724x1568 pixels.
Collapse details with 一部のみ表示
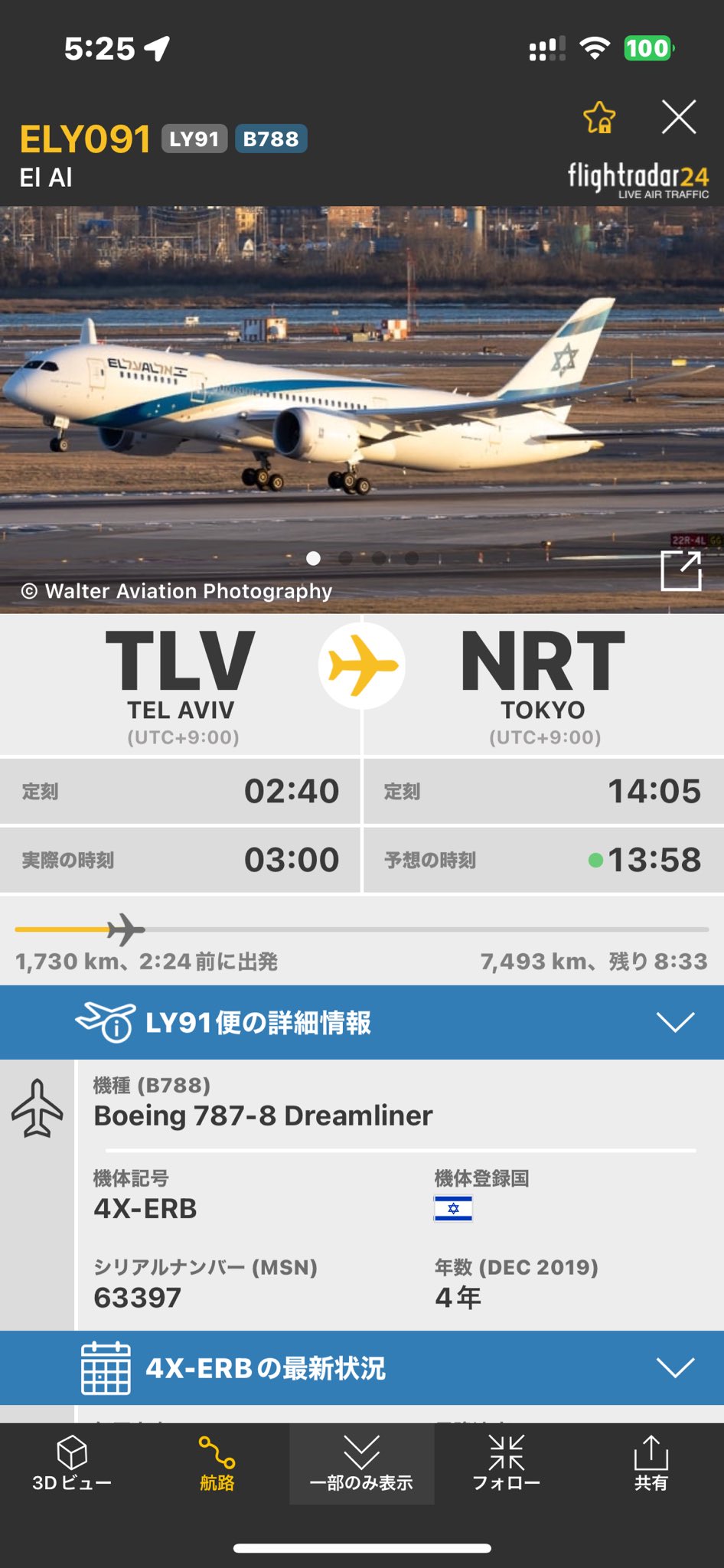pyautogui.click(x=361, y=1463)
